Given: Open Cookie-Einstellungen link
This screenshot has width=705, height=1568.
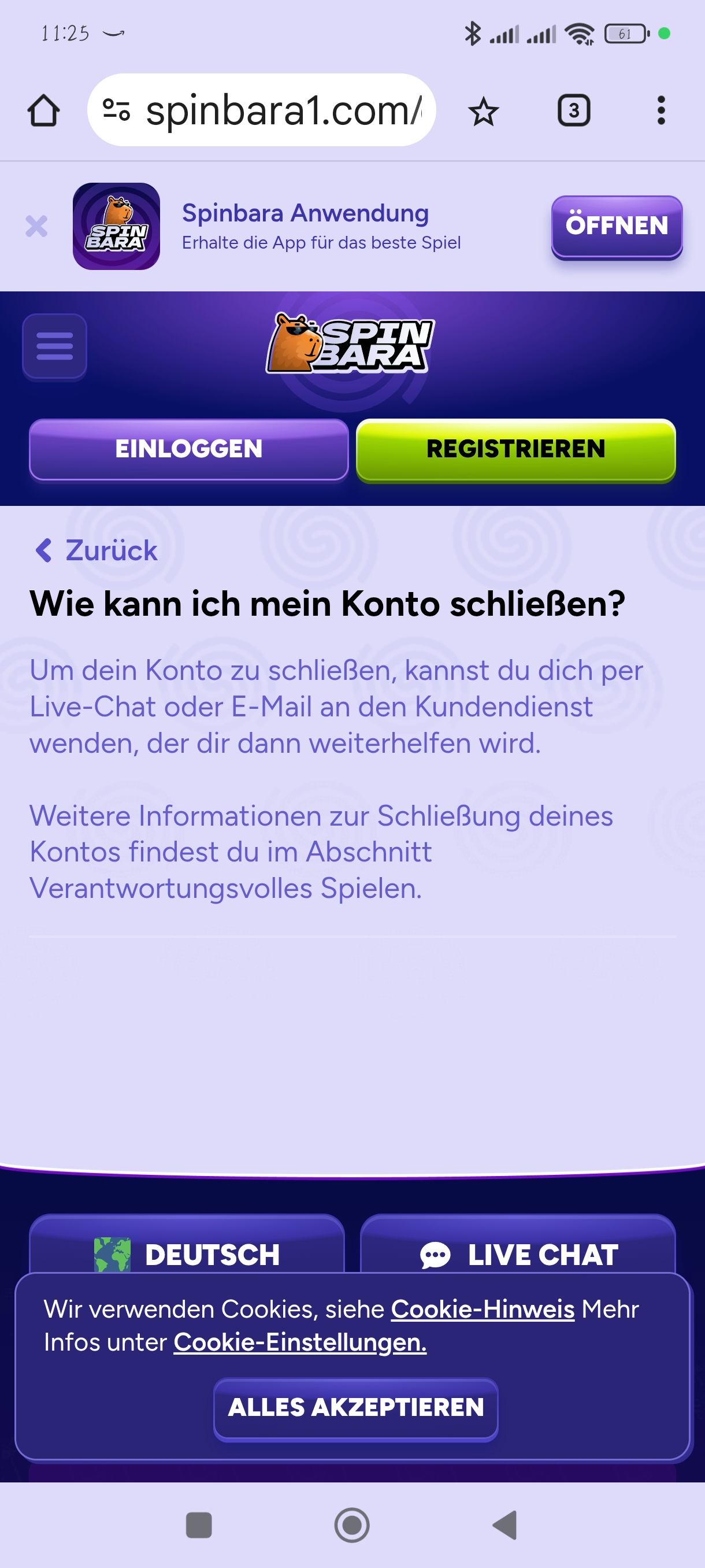Looking at the screenshot, I should [300, 1342].
